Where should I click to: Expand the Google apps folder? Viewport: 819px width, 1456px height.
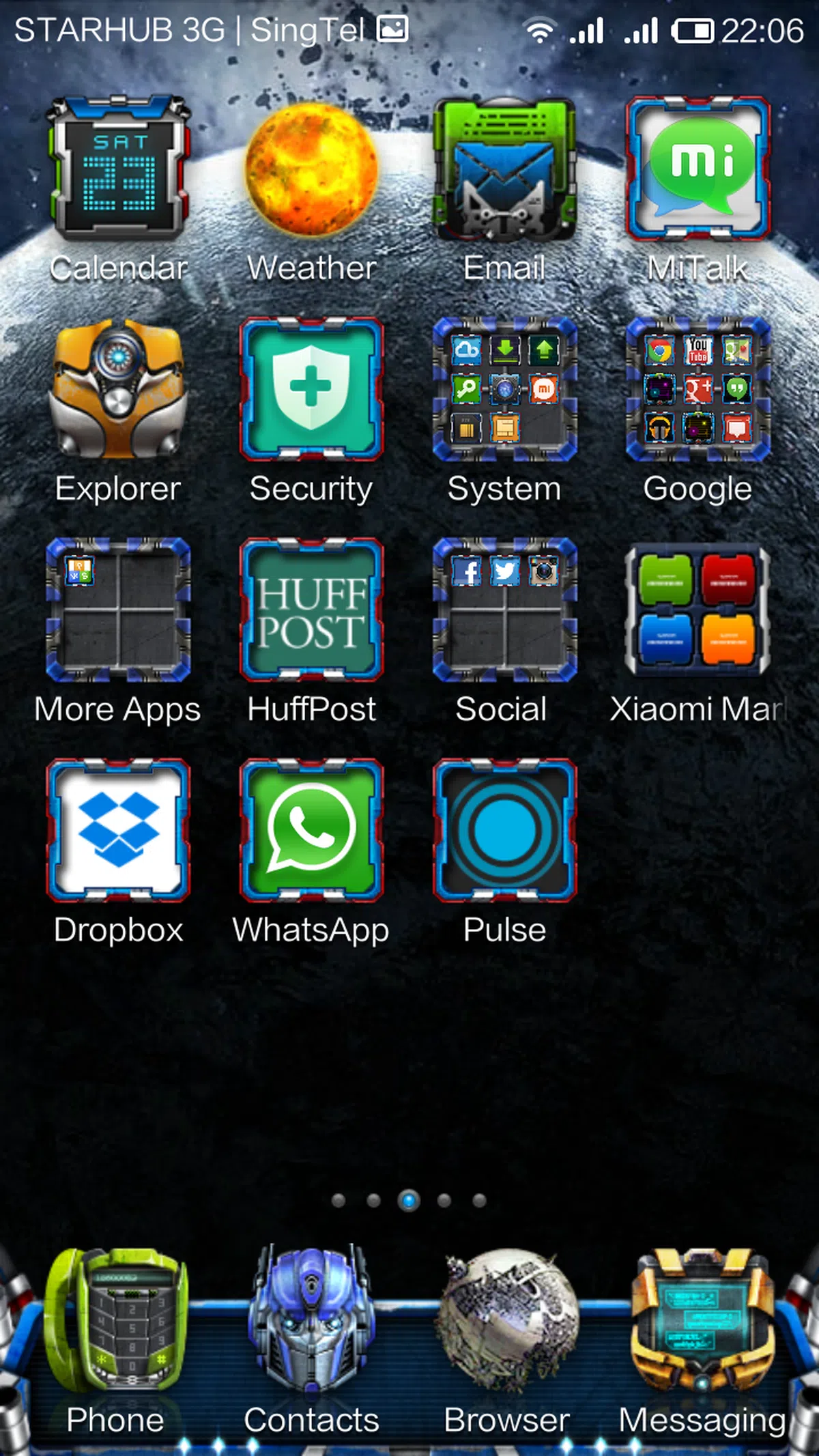698,389
